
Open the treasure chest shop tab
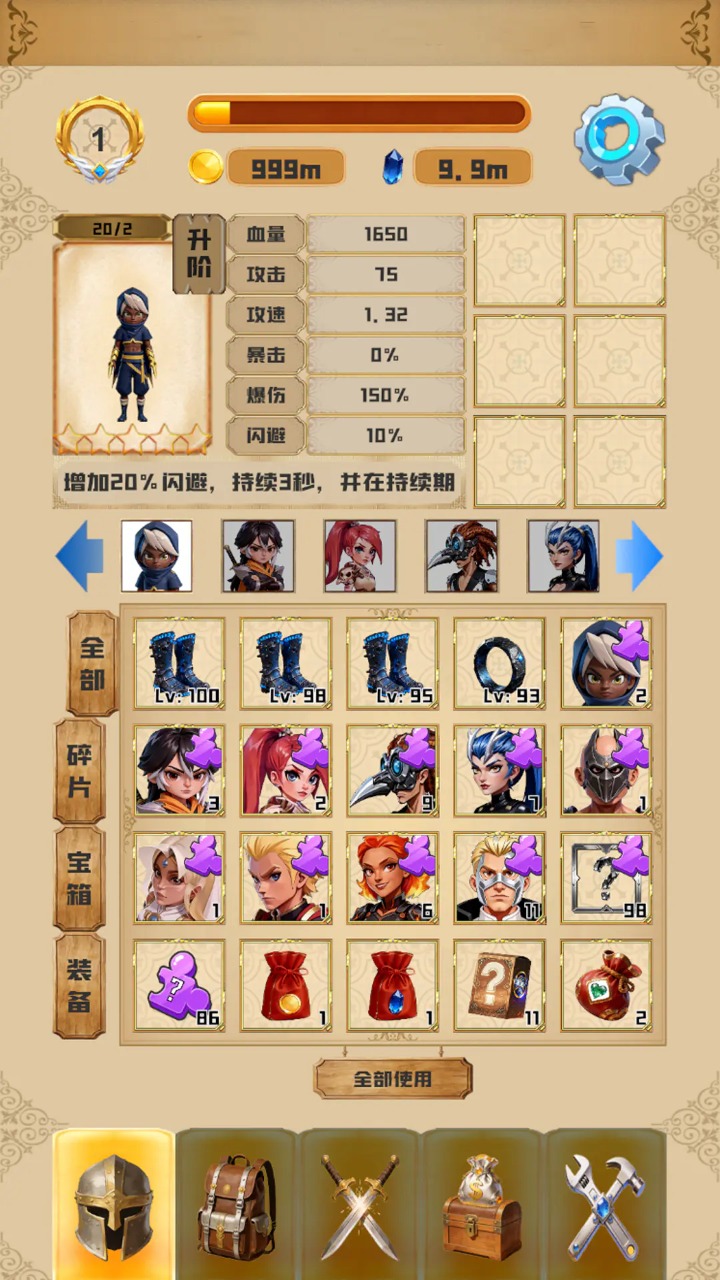click(482, 1205)
